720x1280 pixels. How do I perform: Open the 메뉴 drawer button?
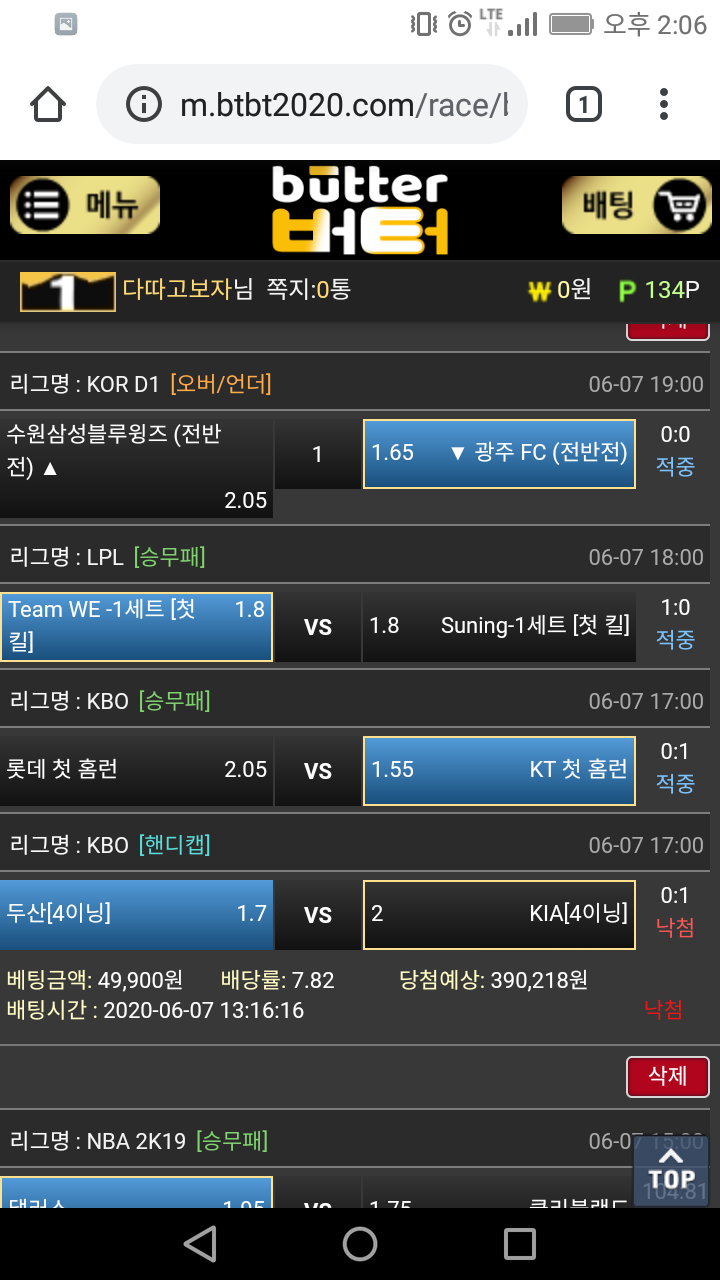(x=85, y=205)
